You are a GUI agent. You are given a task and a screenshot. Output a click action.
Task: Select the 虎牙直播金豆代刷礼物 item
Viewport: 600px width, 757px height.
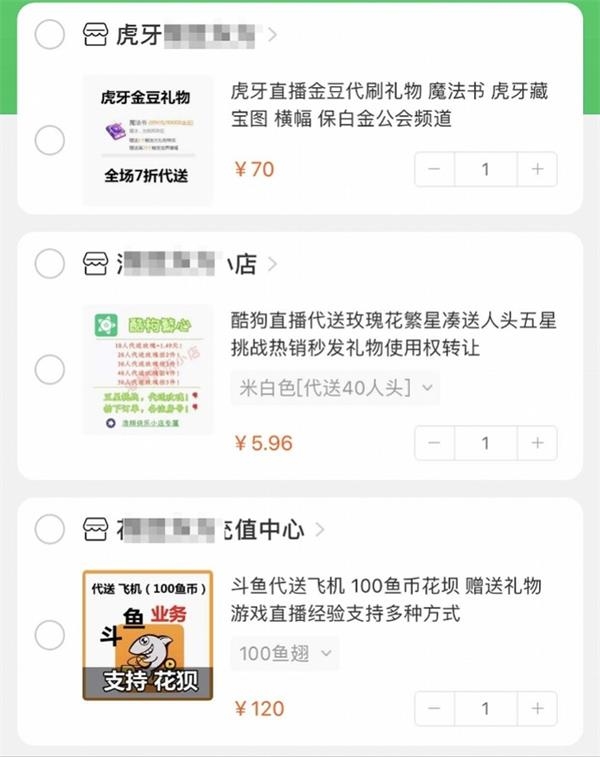point(49,141)
